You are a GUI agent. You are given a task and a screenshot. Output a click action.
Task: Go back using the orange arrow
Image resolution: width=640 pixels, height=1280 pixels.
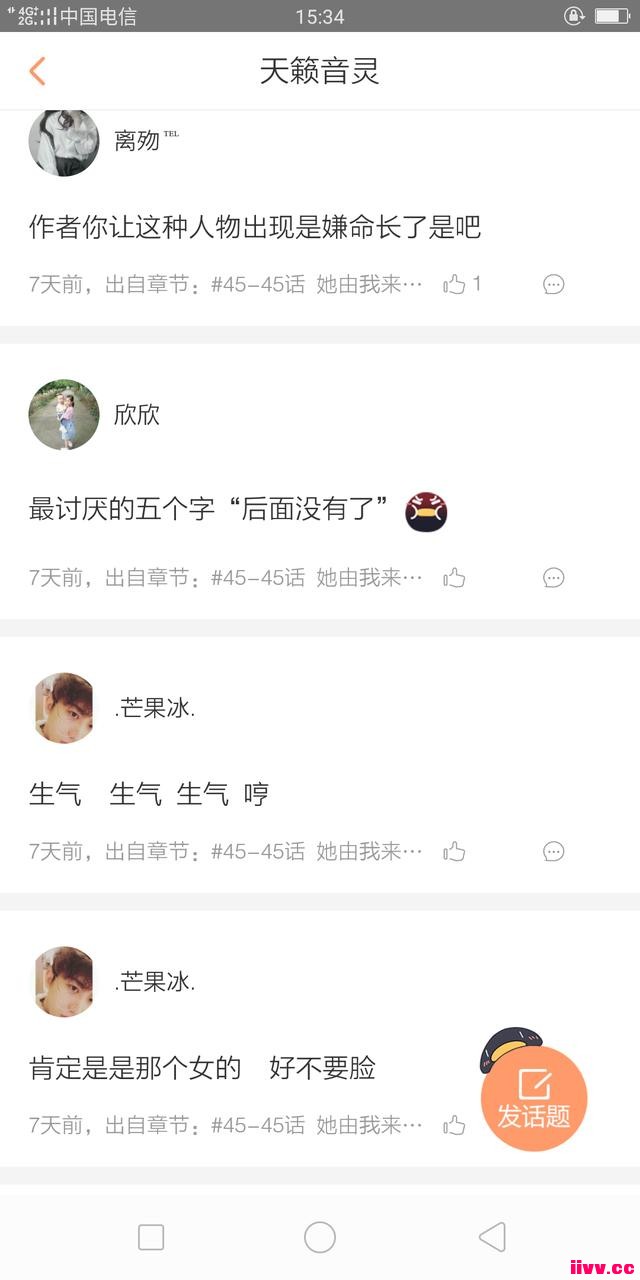pyautogui.click(x=37, y=71)
